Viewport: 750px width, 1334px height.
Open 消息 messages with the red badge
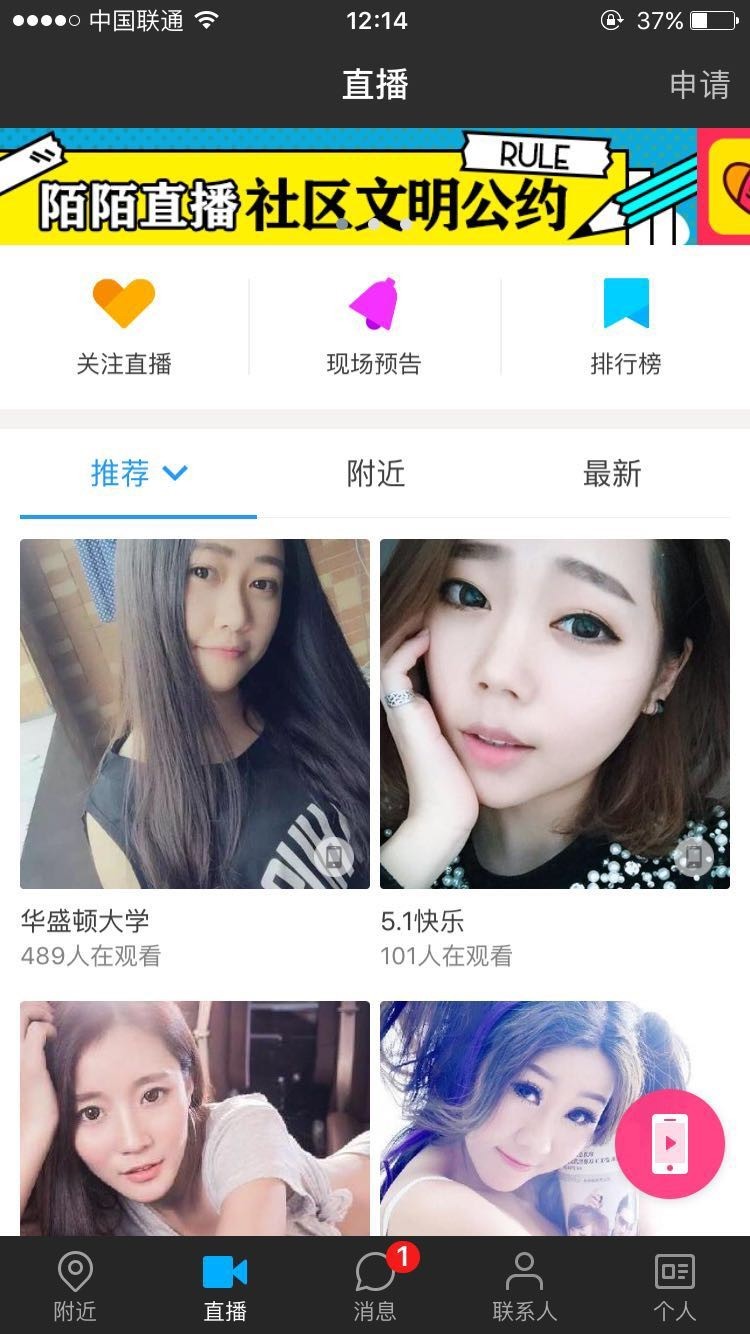375,1285
